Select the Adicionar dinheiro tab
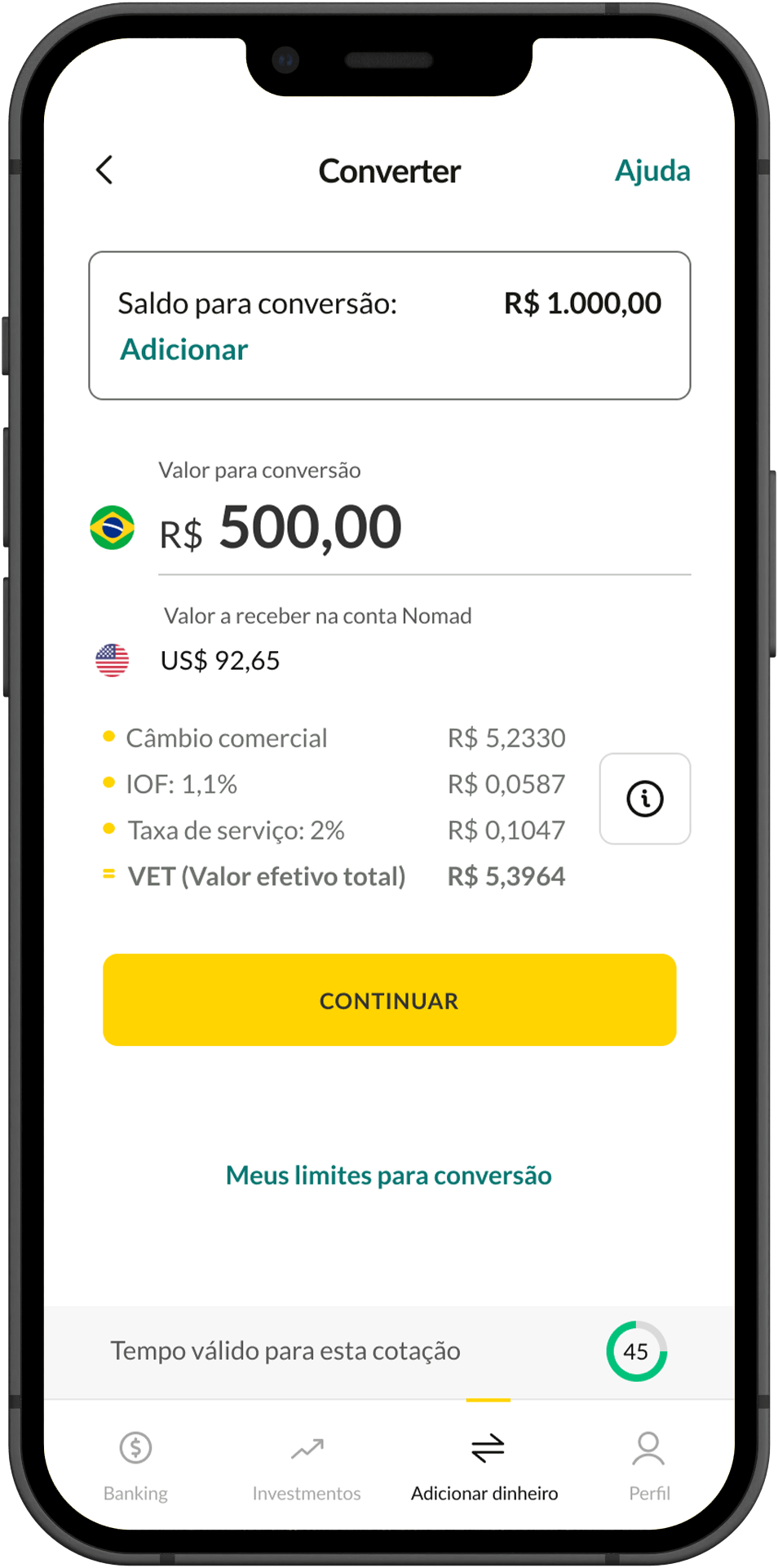Image resolution: width=778 pixels, height=1568 pixels. [485, 1464]
